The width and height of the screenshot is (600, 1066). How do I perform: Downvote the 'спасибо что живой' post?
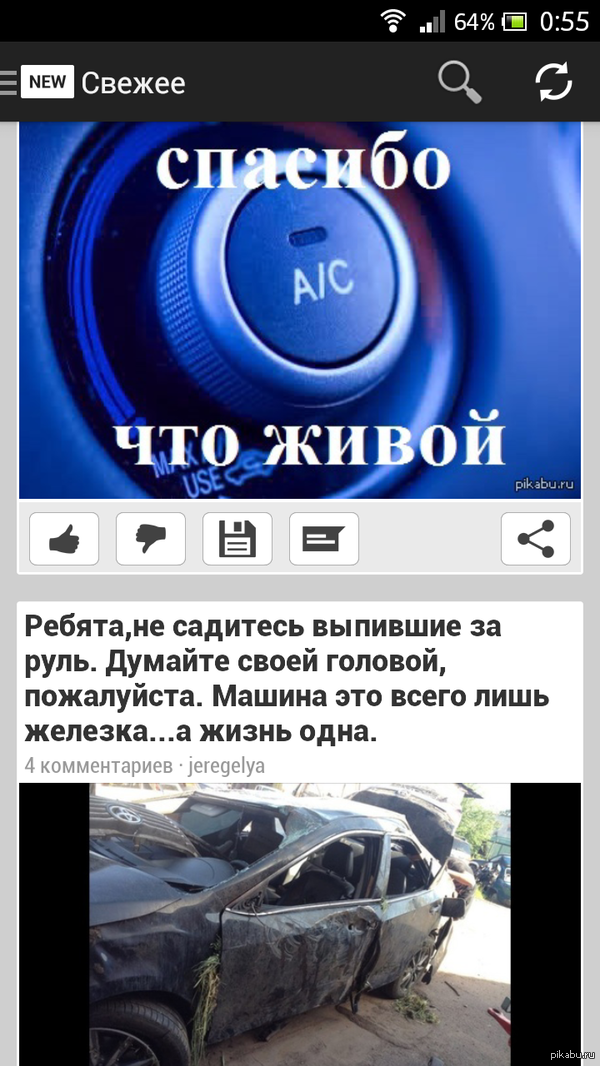point(151,539)
